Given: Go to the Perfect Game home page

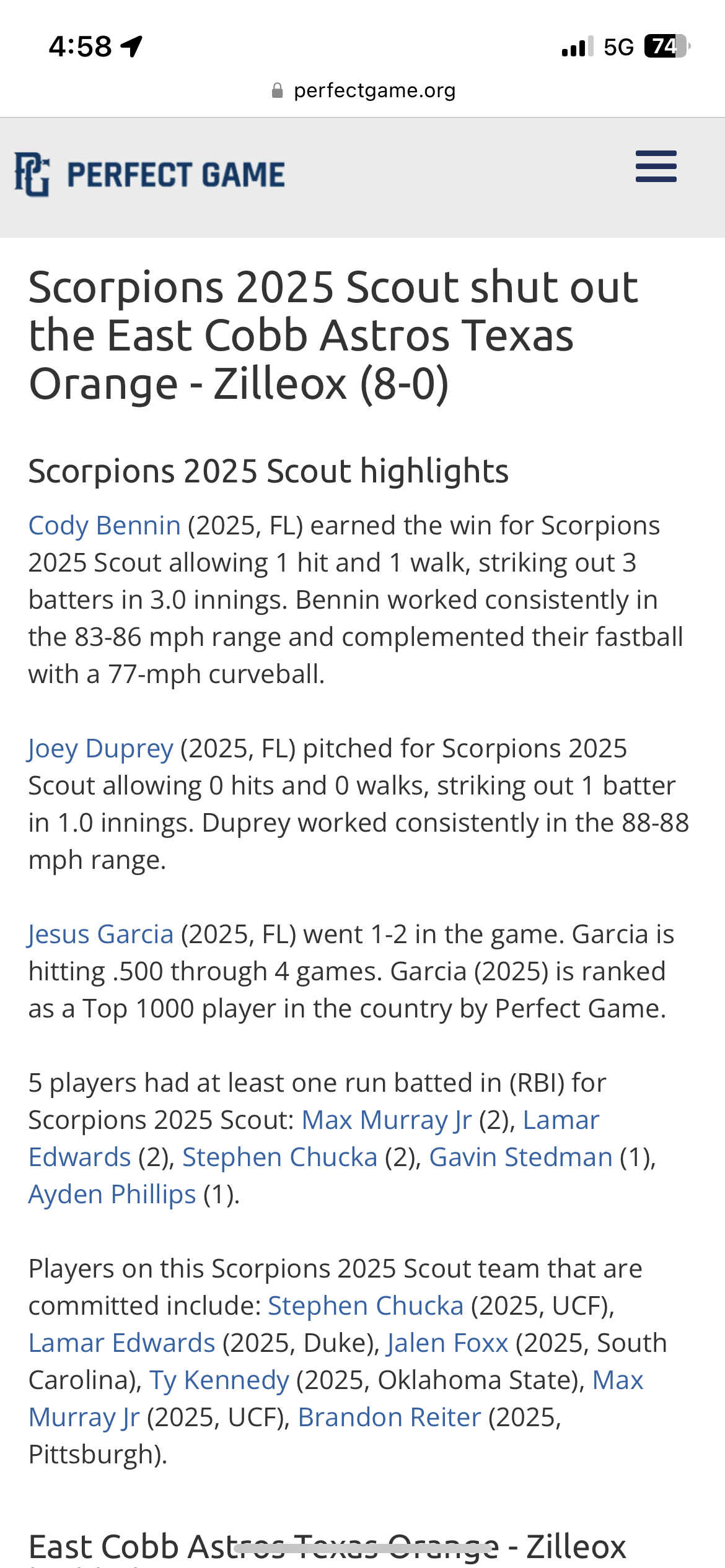Looking at the screenshot, I should 150,174.
